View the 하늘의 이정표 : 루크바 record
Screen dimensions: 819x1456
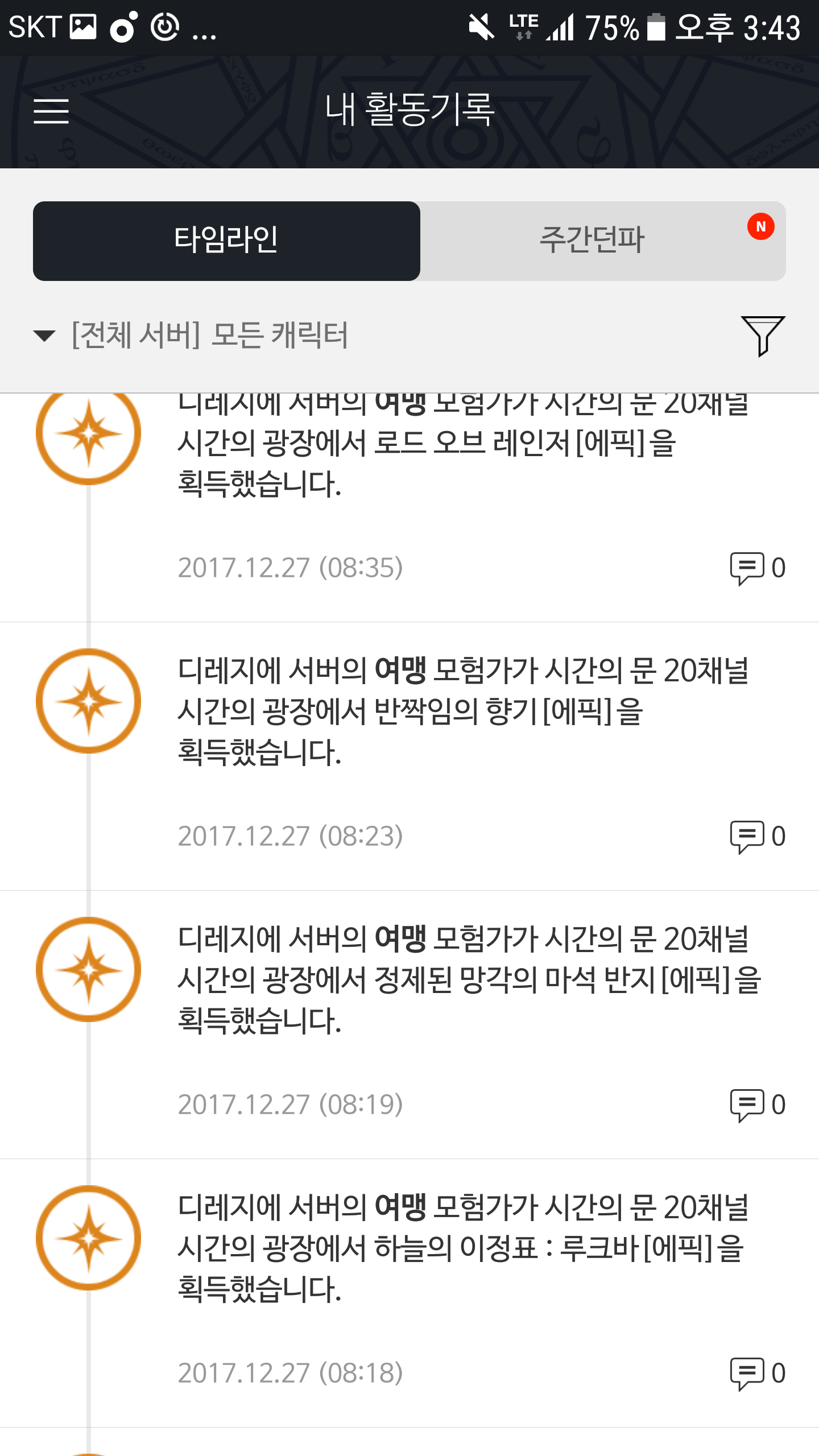[x=409, y=1293]
